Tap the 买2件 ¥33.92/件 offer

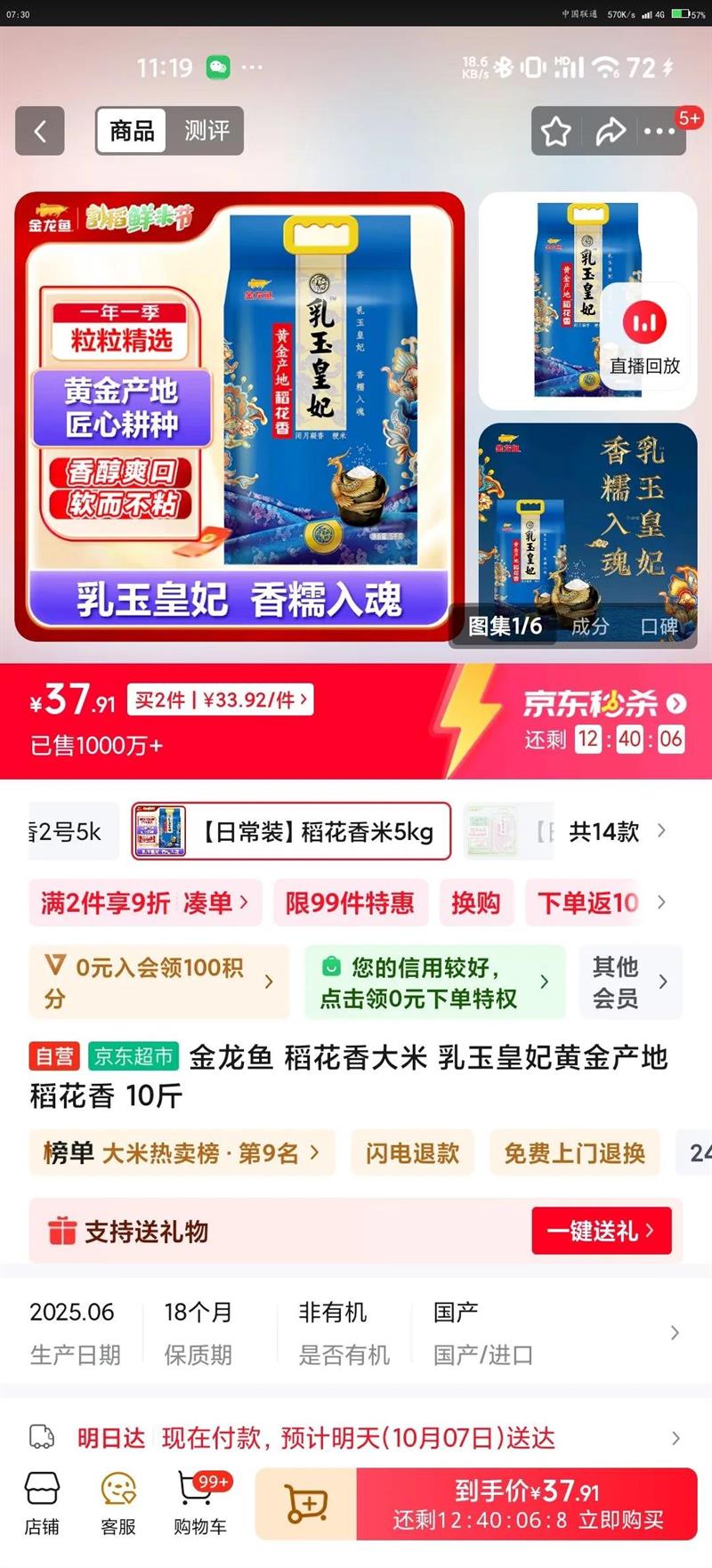221,700
